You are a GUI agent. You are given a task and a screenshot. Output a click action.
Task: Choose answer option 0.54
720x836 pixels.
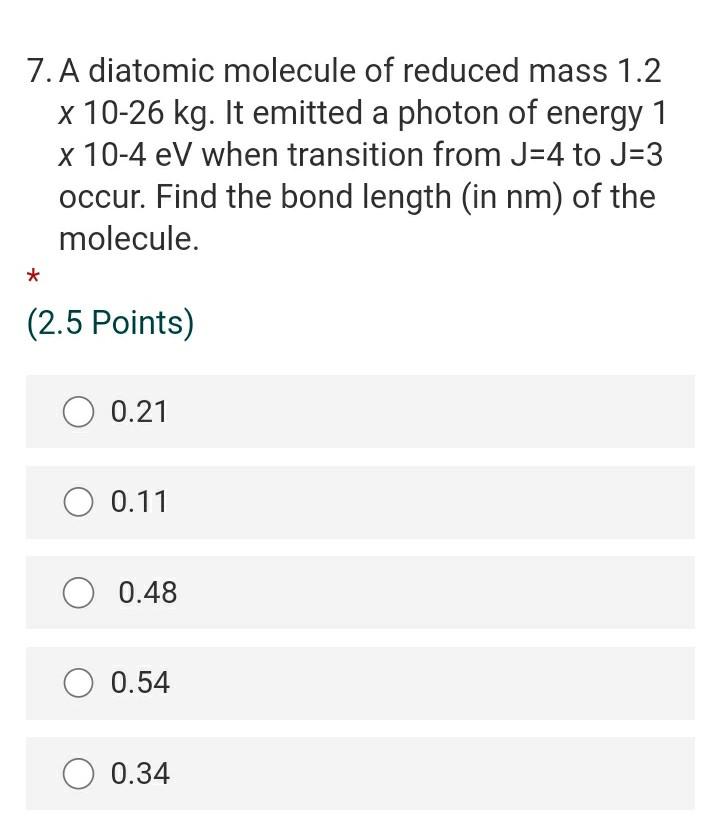tap(140, 682)
